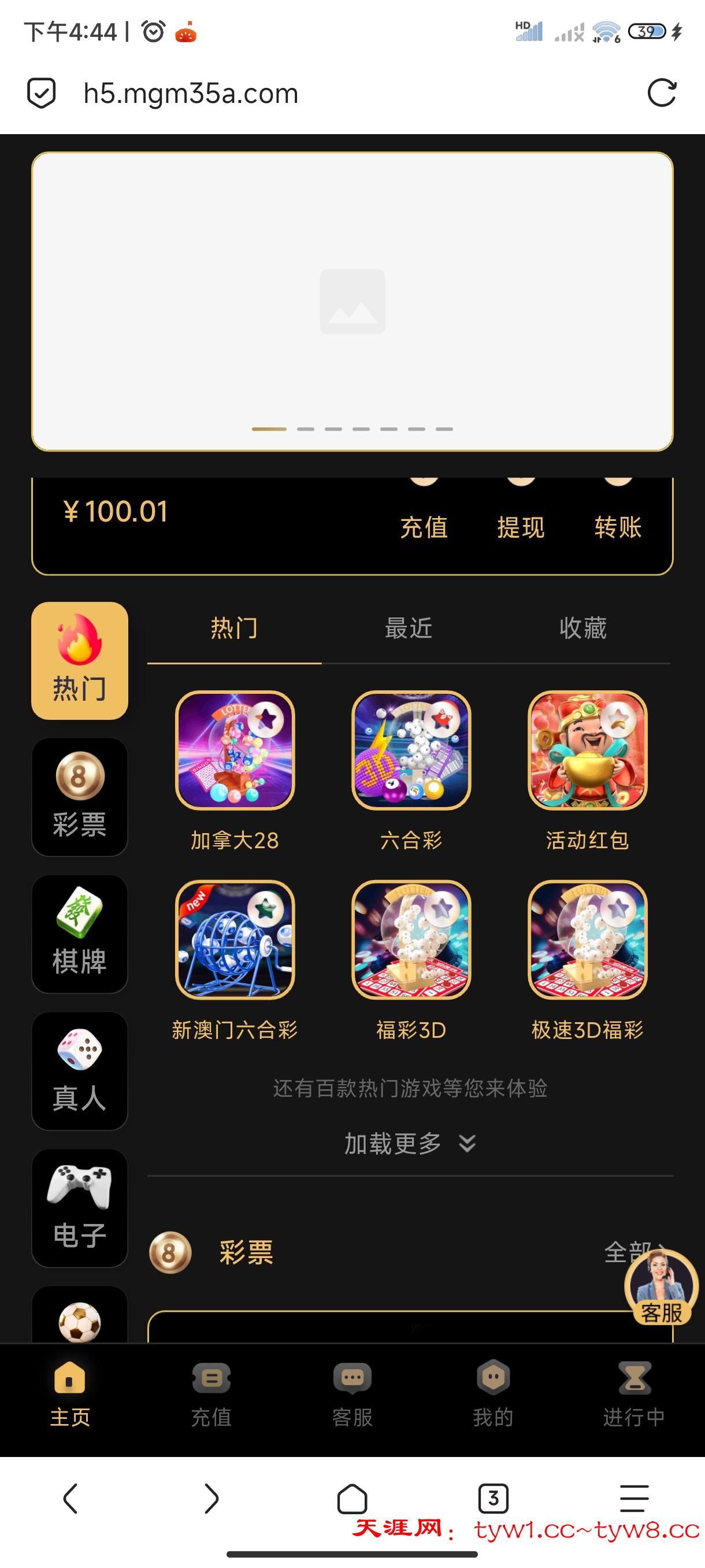Viewport: 705px width, 1568px height.
Task: Open the 活动红包 tile
Action: tap(587, 750)
